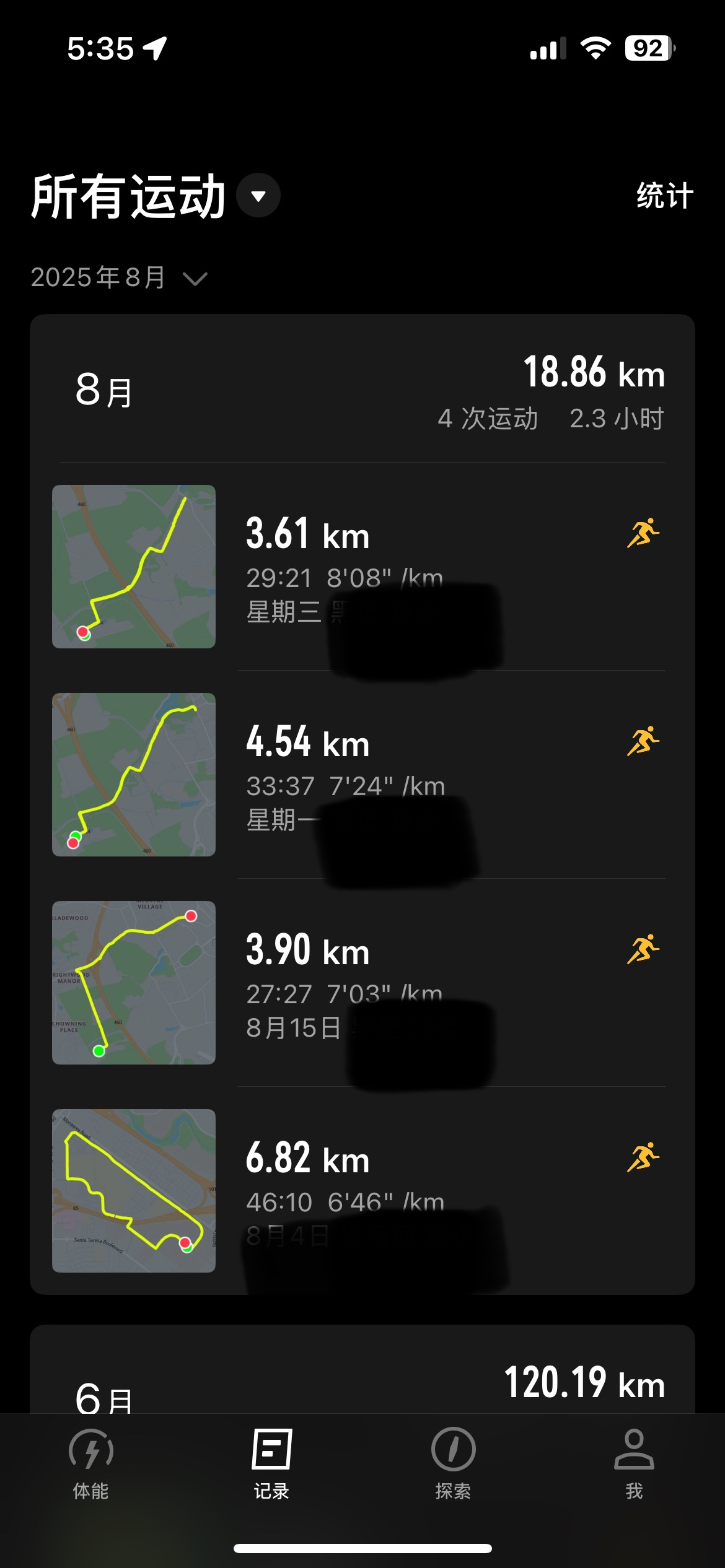The width and height of the screenshot is (725, 1568).
Task: Open the 3.61 km run record
Action: [x=359, y=566]
